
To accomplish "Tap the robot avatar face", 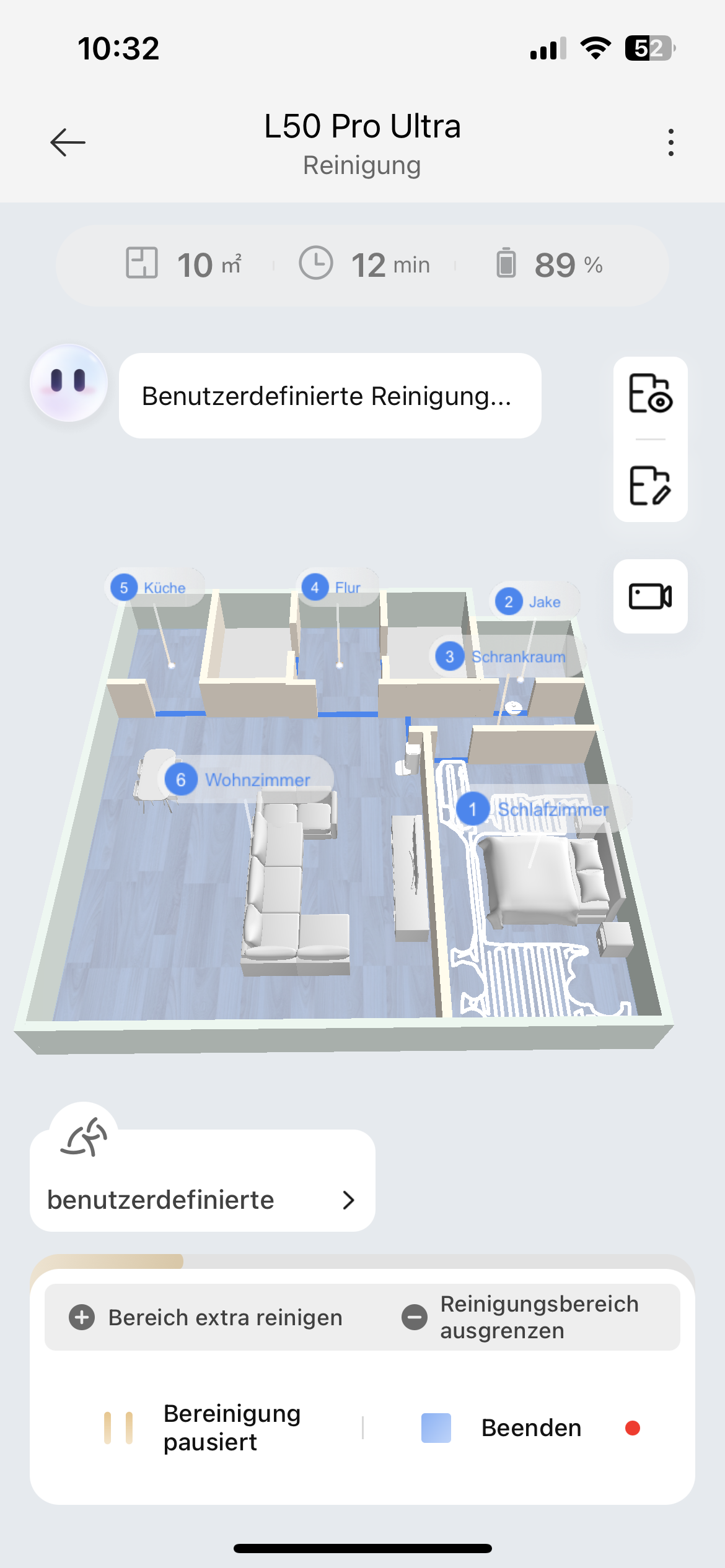I will (x=68, y=383).
